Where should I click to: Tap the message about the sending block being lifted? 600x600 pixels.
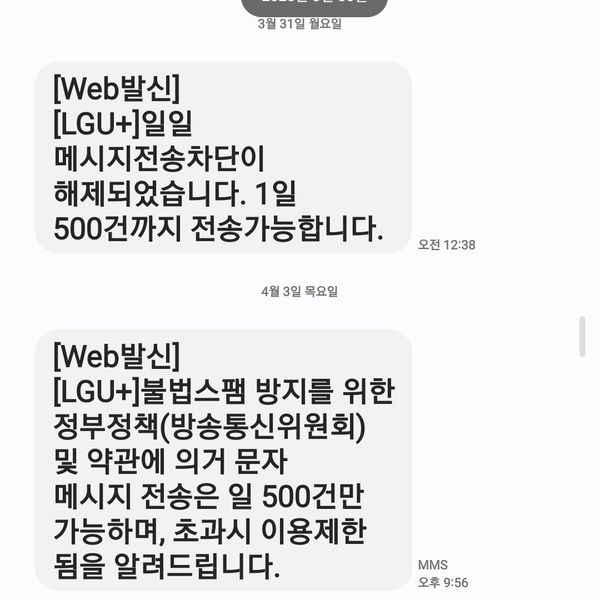coord(223,157)
